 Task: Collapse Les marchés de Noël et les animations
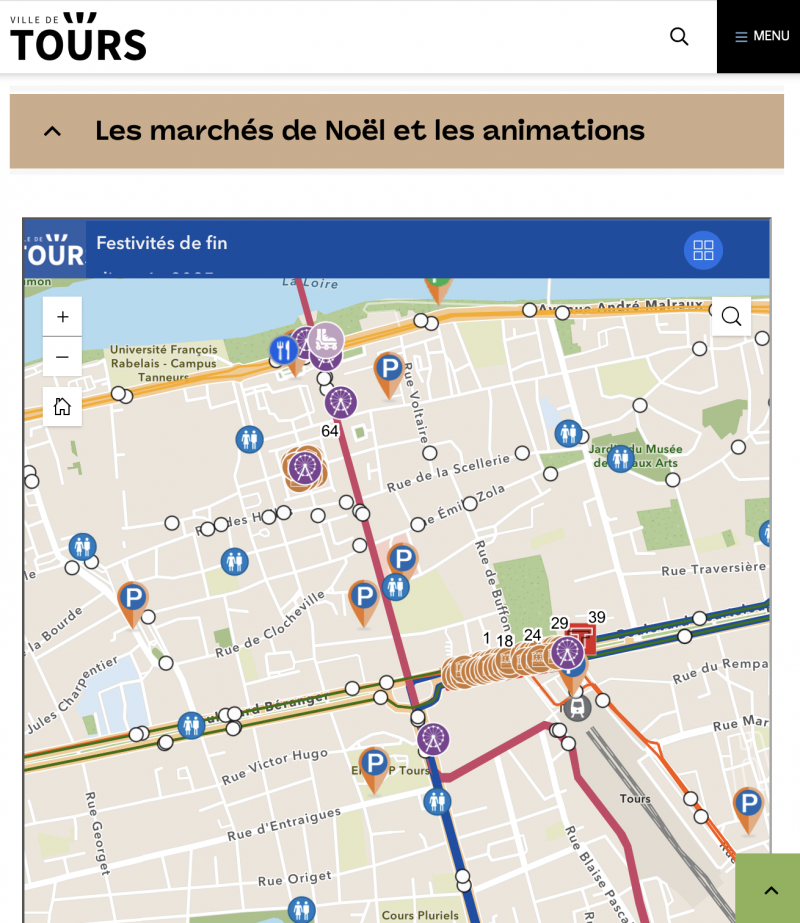tap(53, 131)
